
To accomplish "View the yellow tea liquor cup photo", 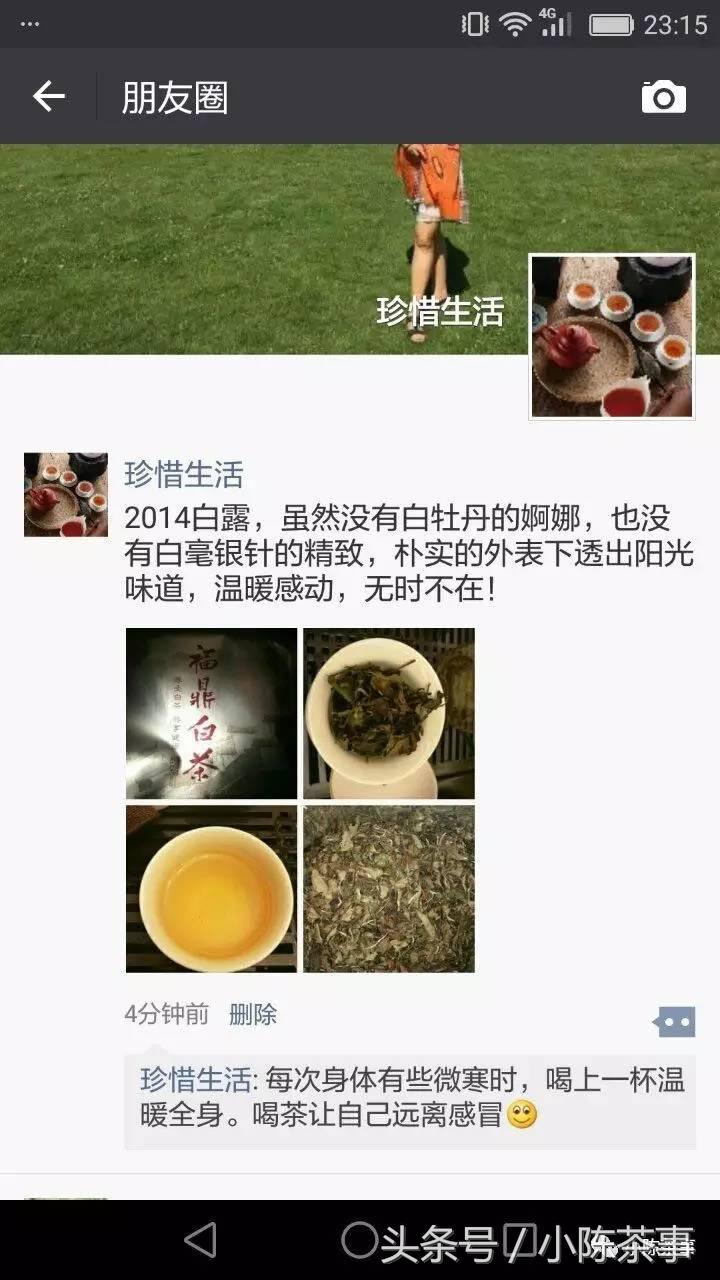I will [x=208, y=890].
